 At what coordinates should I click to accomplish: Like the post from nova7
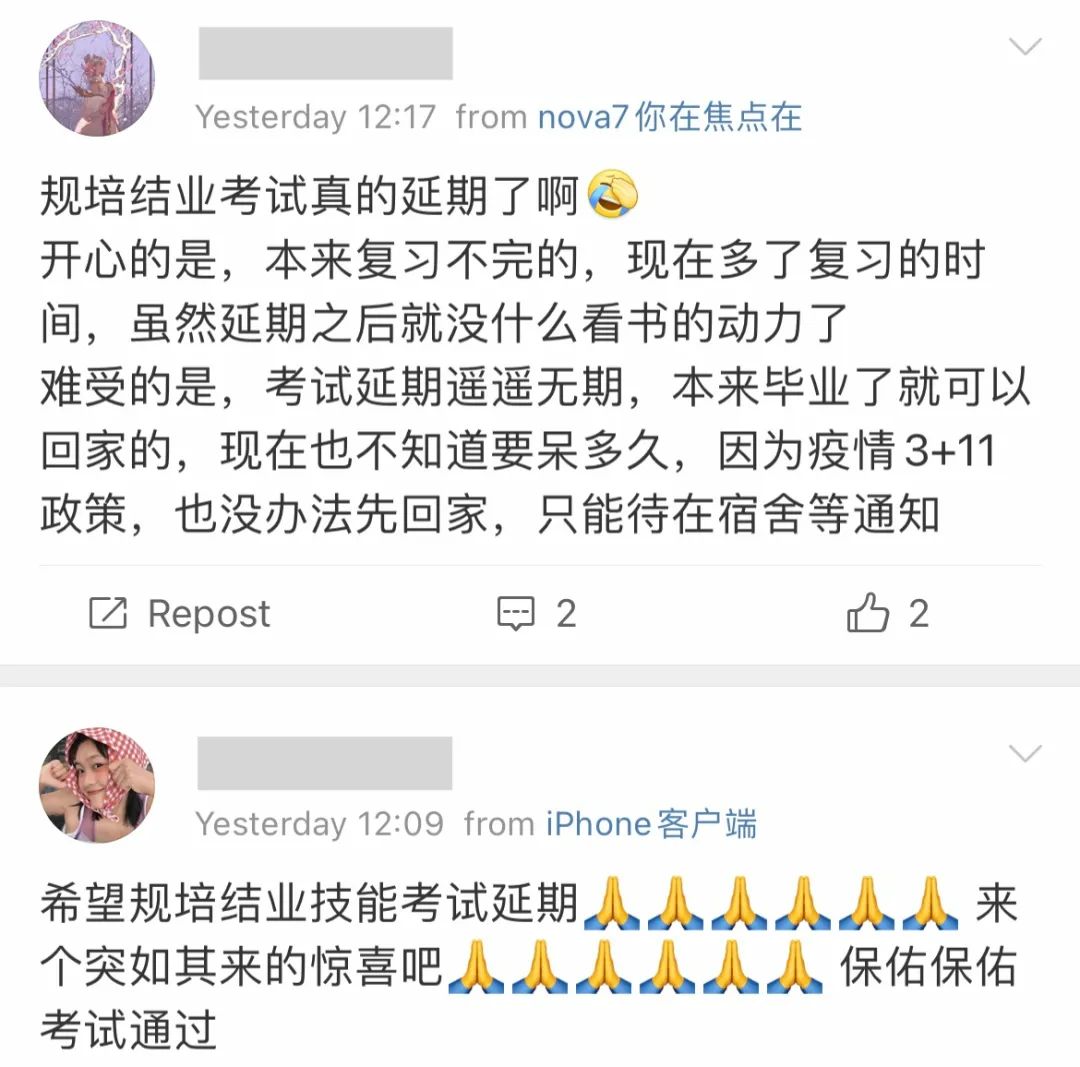point(886,613)
